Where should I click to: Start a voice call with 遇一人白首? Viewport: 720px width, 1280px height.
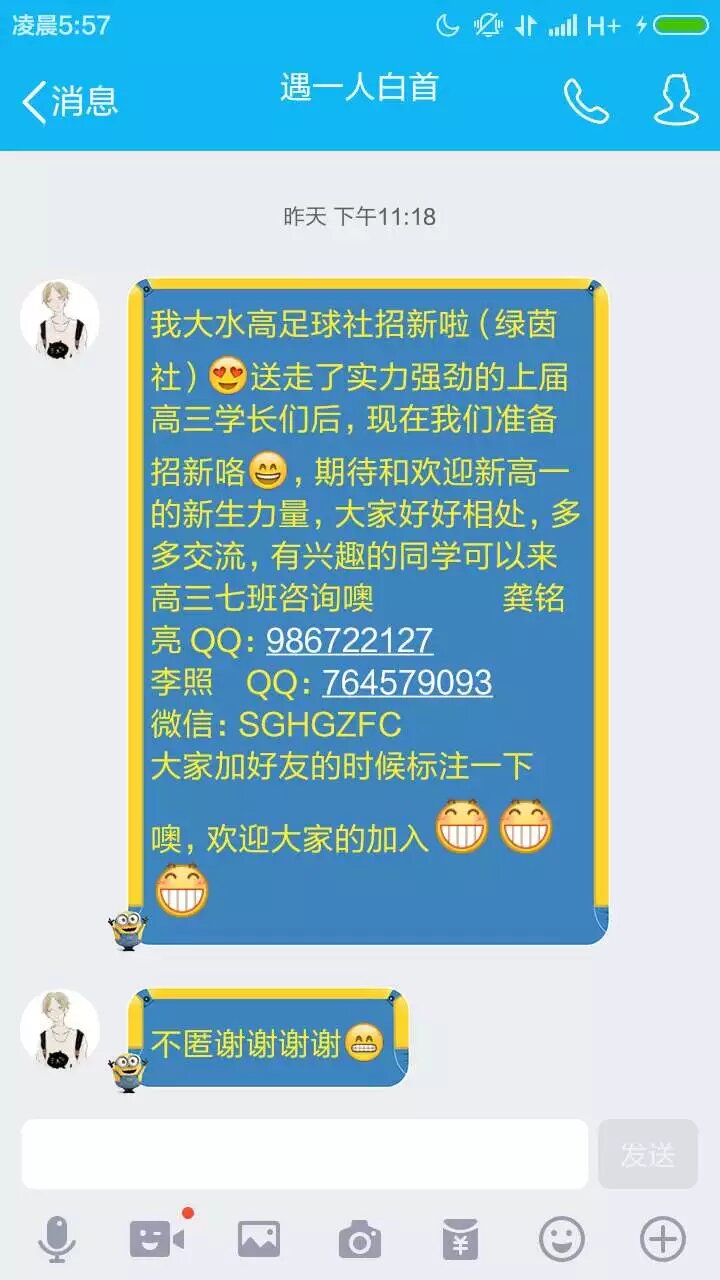[586, 101]
